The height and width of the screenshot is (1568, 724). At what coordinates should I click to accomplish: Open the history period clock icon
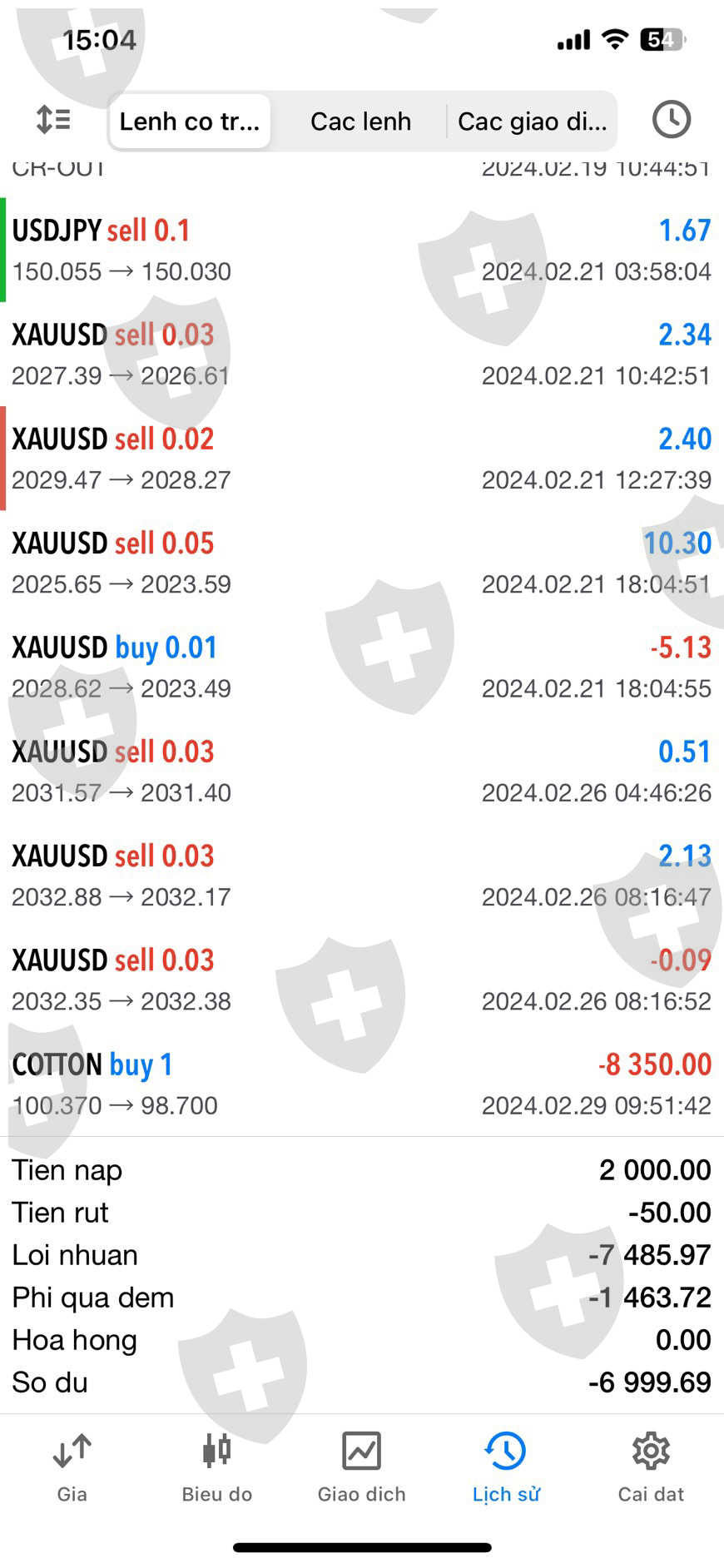[x=671, y=121]
